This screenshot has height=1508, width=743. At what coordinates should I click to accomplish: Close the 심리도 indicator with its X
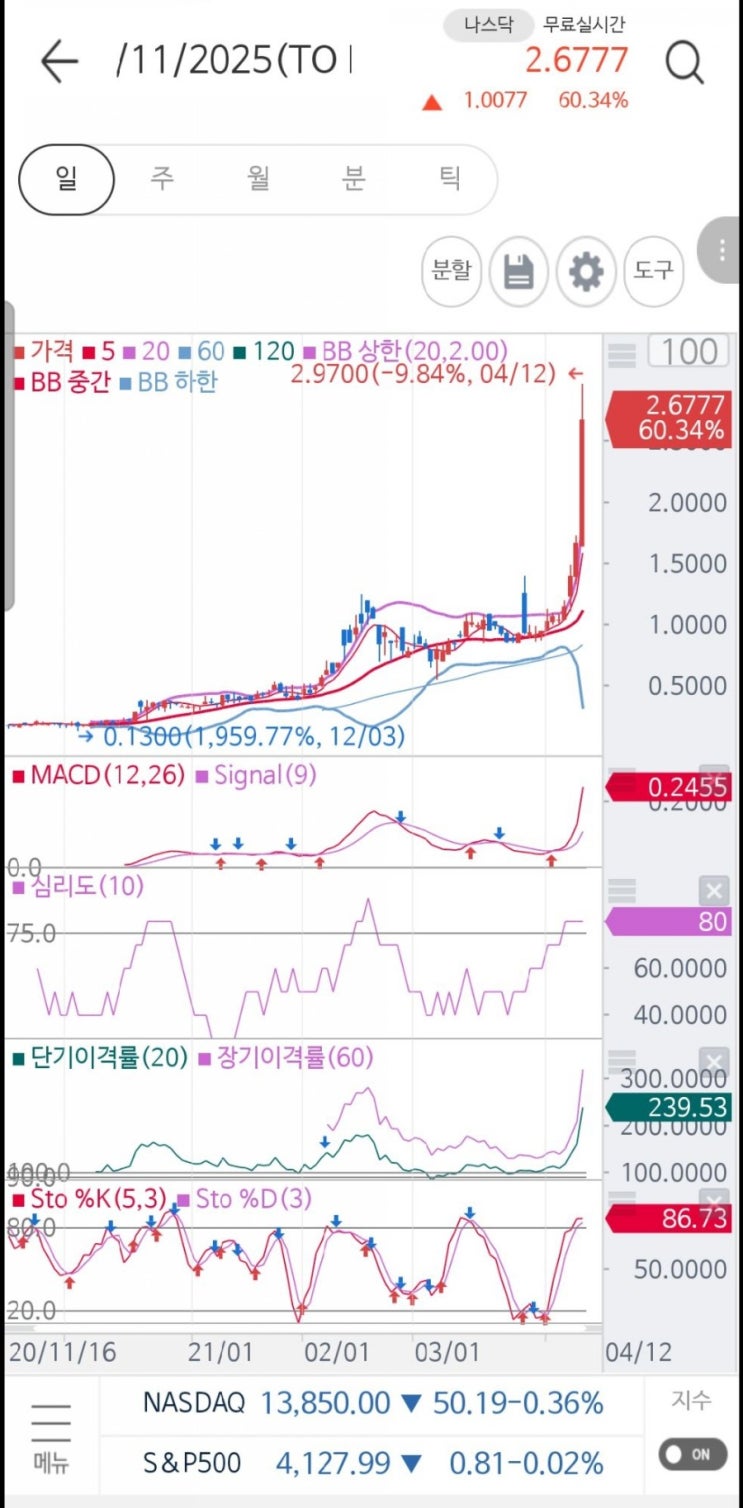tap(713, 890)
